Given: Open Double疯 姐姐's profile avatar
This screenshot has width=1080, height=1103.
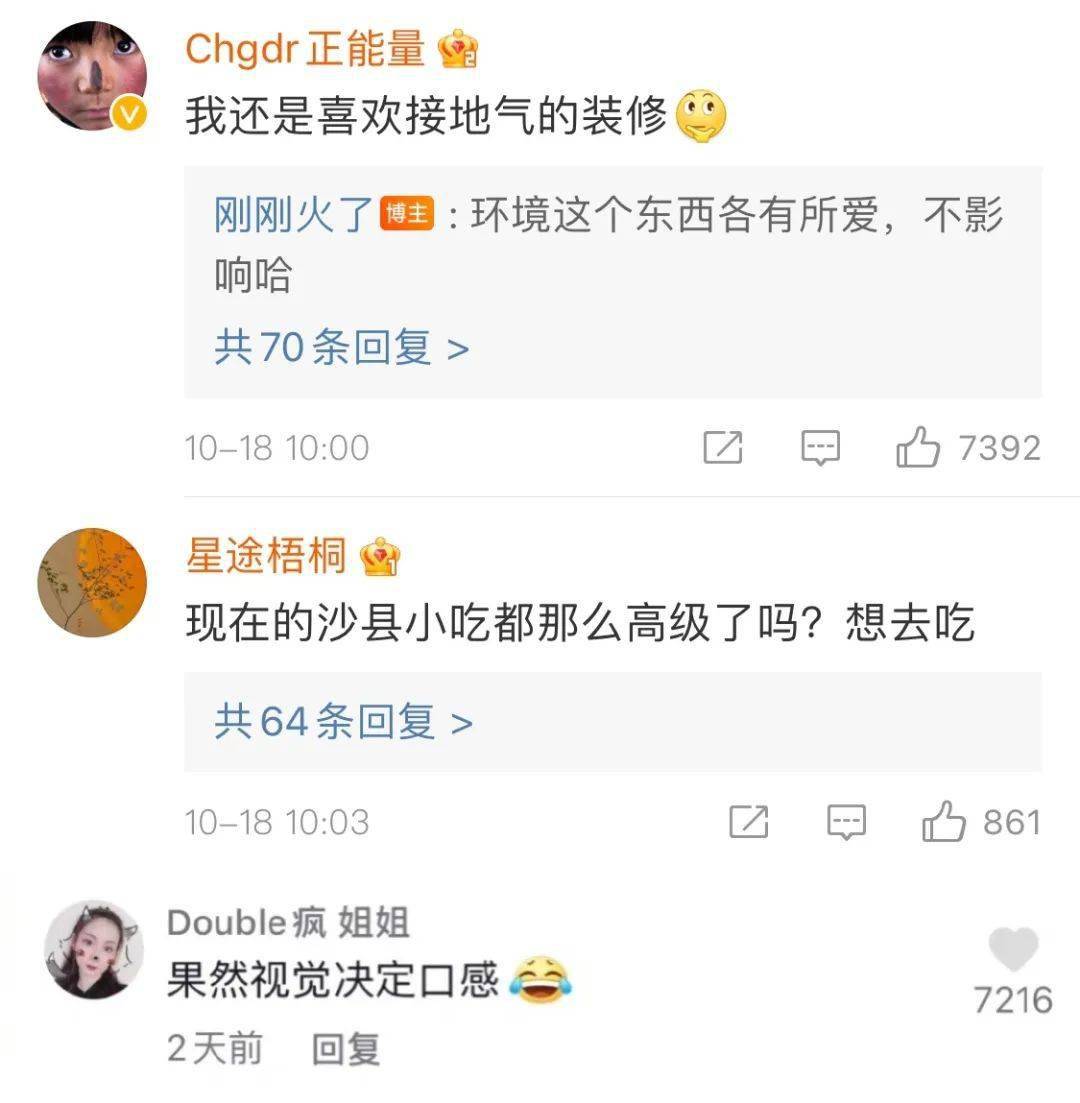Looking at the screenshot, I should pyautogui.click(x=94, y=949).
